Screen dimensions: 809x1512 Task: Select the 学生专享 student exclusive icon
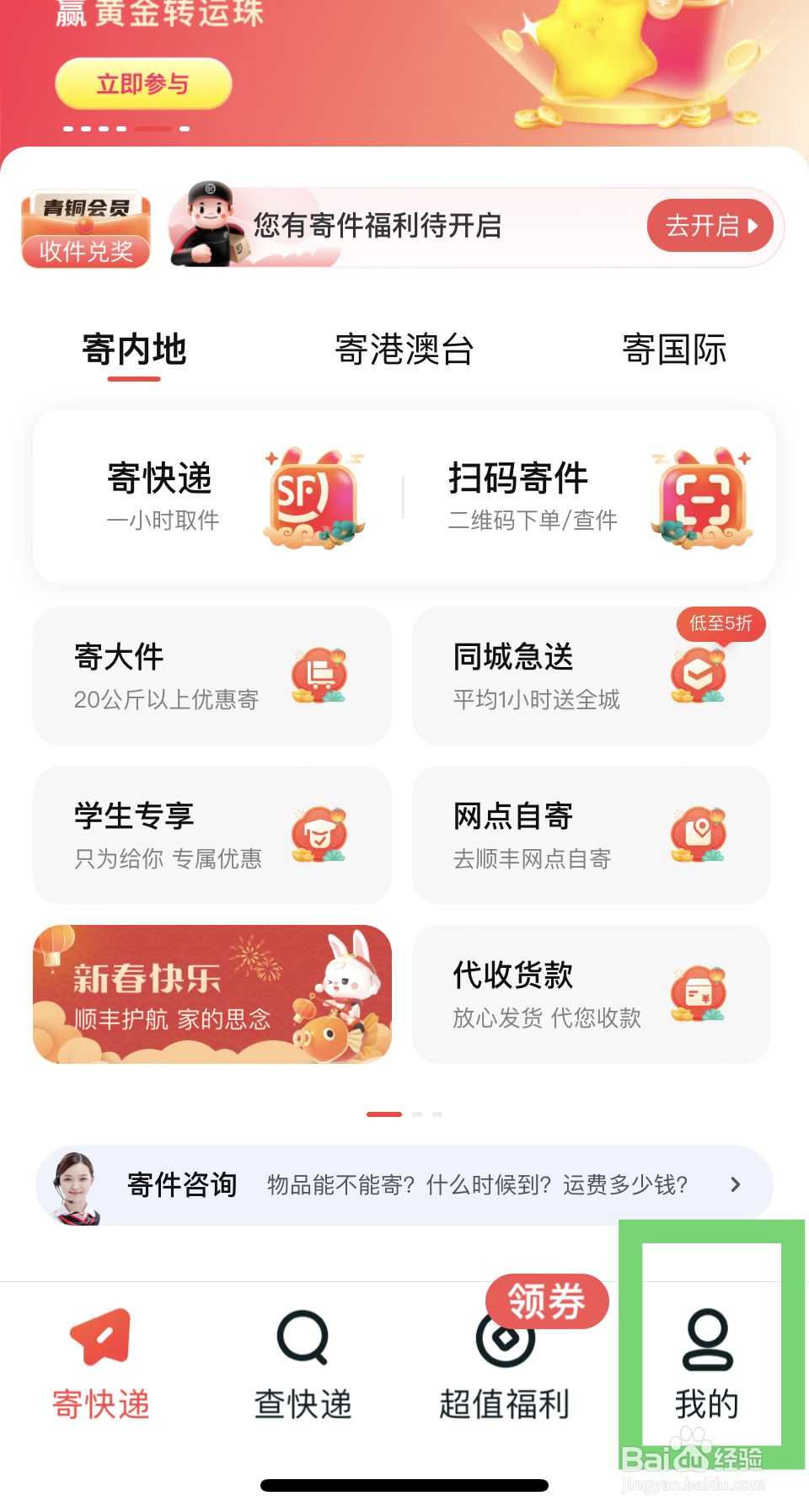tap(318, 833)
